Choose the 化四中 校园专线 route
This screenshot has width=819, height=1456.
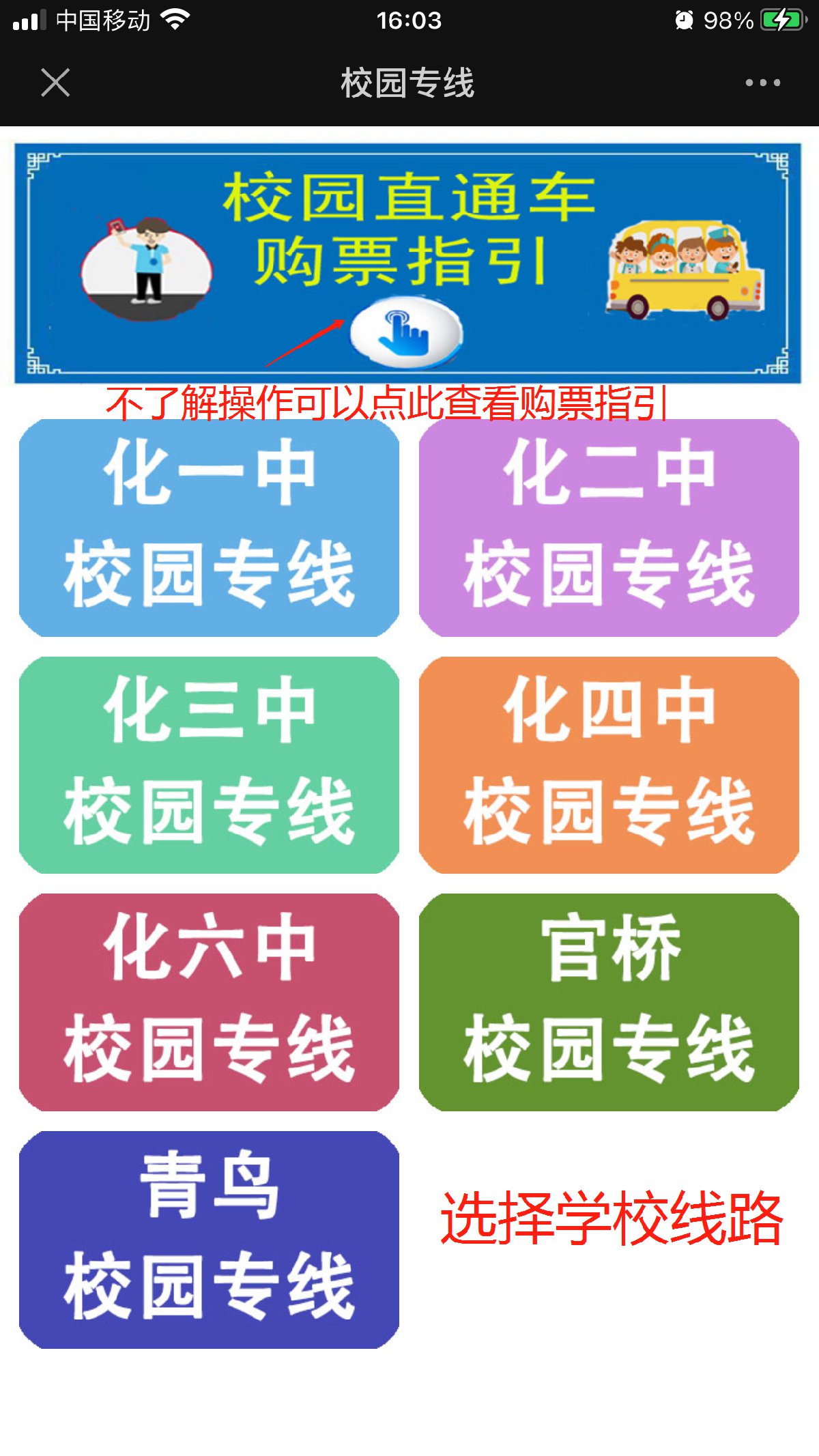click(609, 765)
